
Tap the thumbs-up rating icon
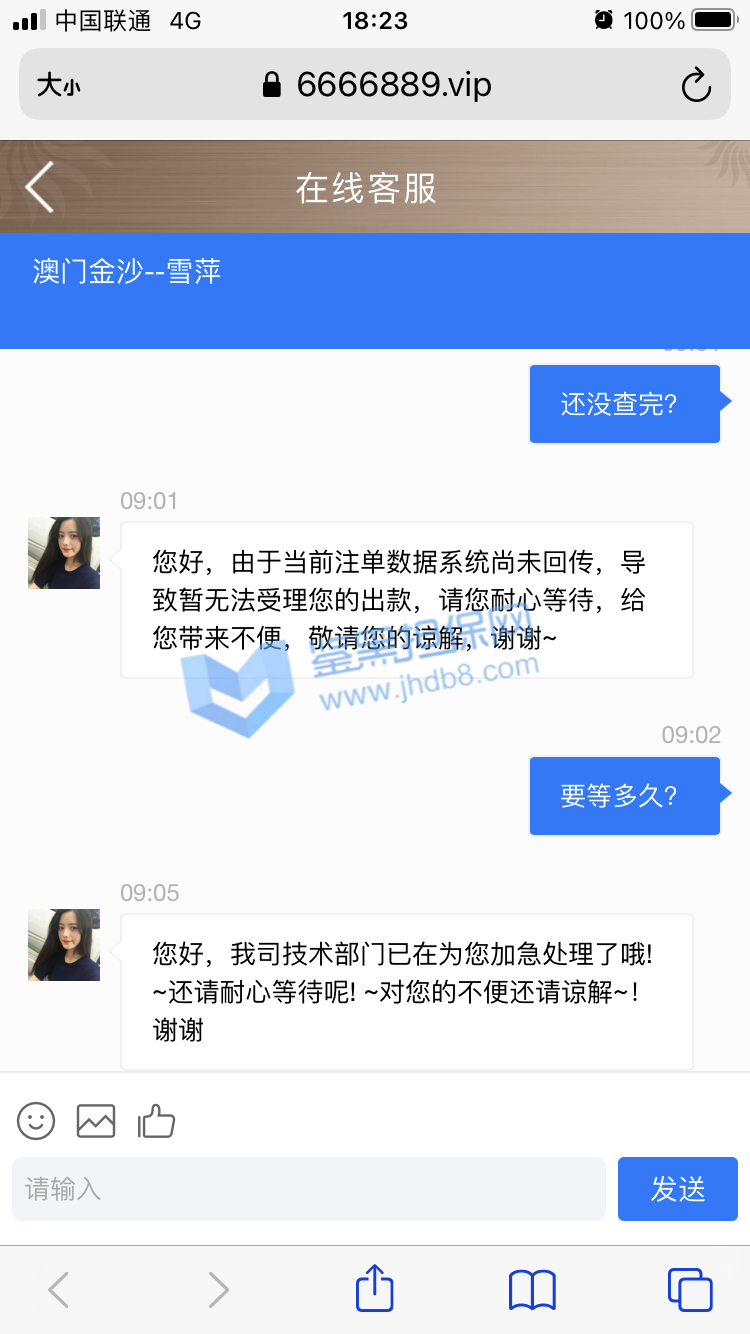pyautogui.click(x=156, y=1121)
